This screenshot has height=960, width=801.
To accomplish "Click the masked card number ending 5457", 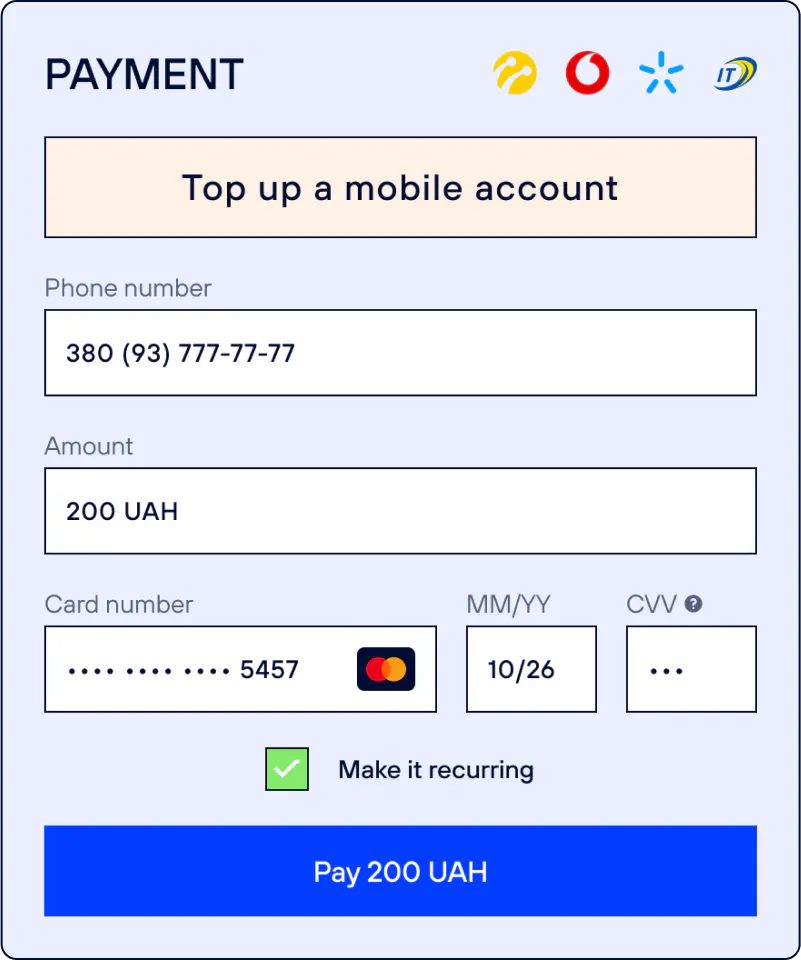I will [x=200, y=669].
